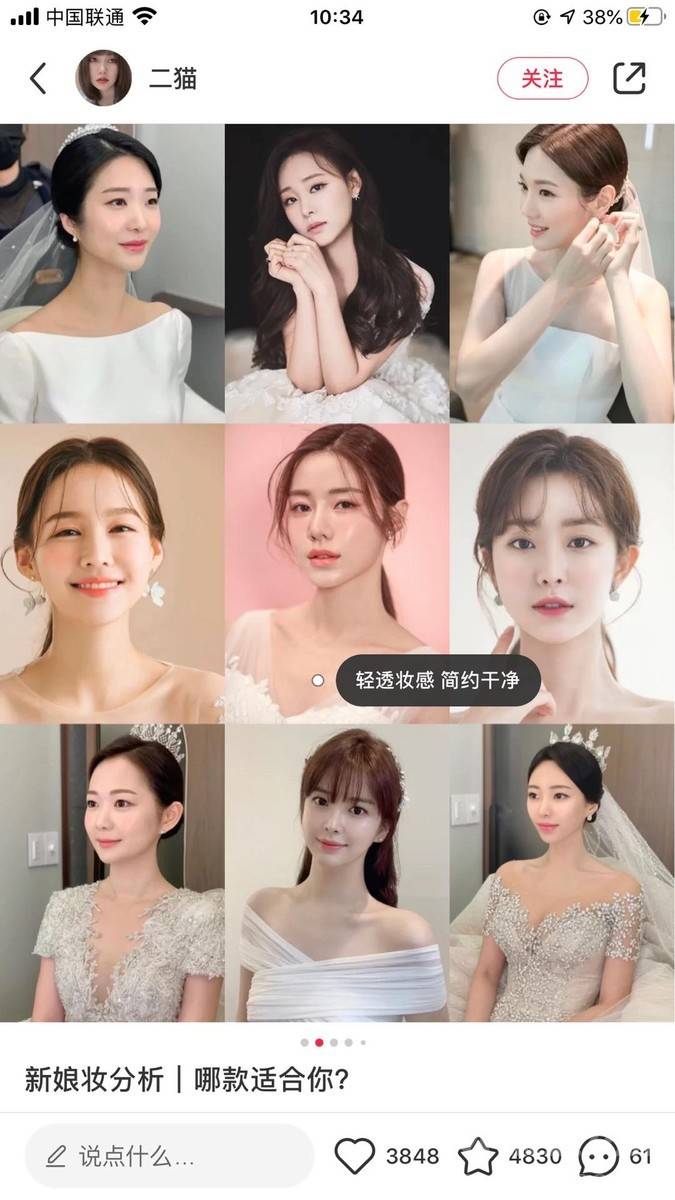Go back using the back arrow
This screenshot has height=1200, width=675.
click(38, 78)
